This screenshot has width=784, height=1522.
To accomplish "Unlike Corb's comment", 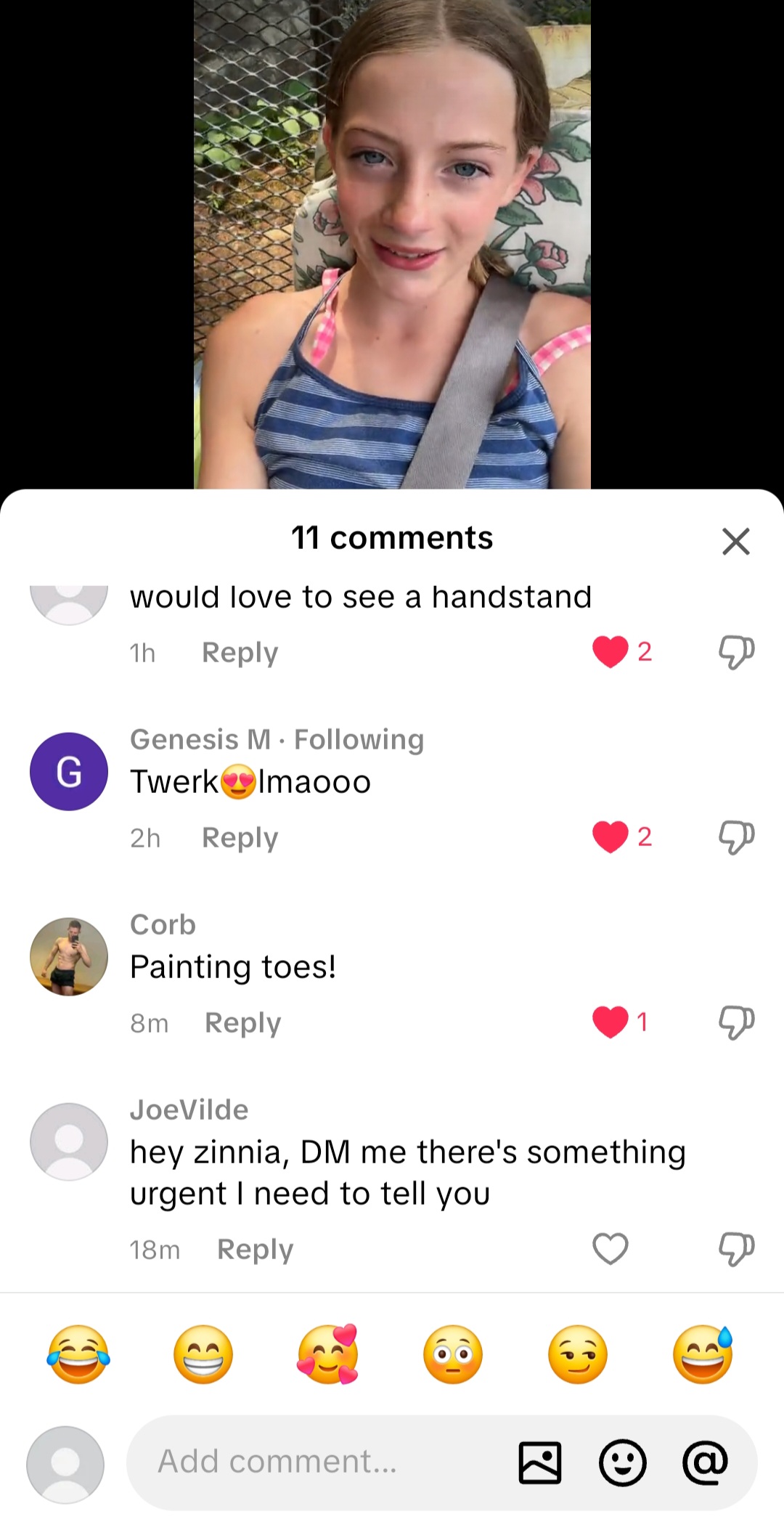I will [610, 1022].
